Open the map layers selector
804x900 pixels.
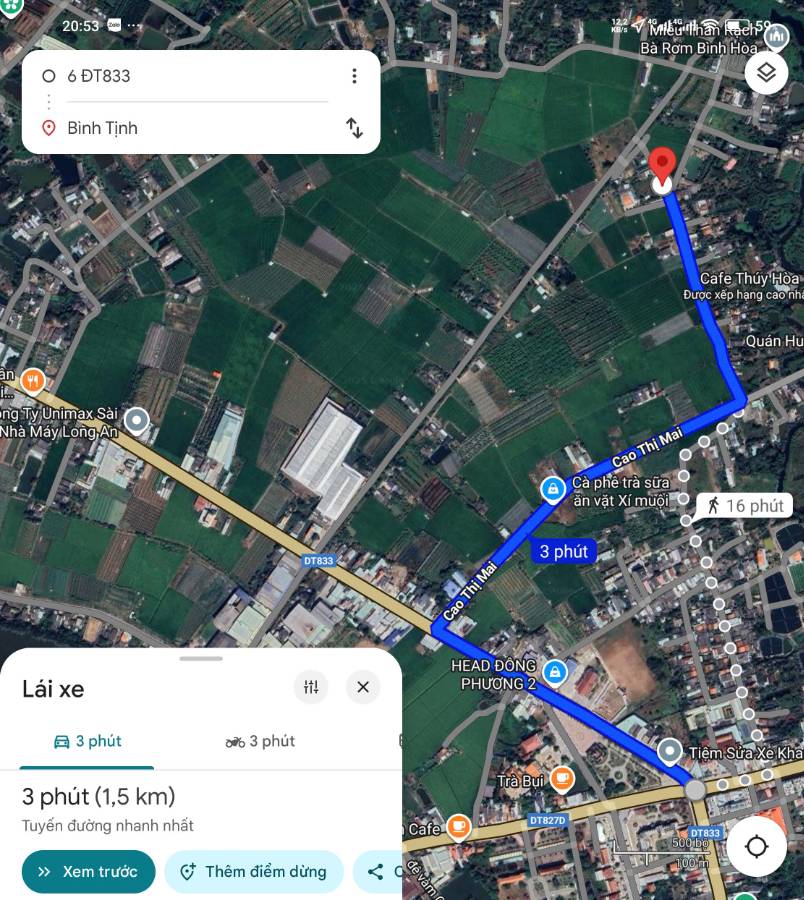pos(766,73)
